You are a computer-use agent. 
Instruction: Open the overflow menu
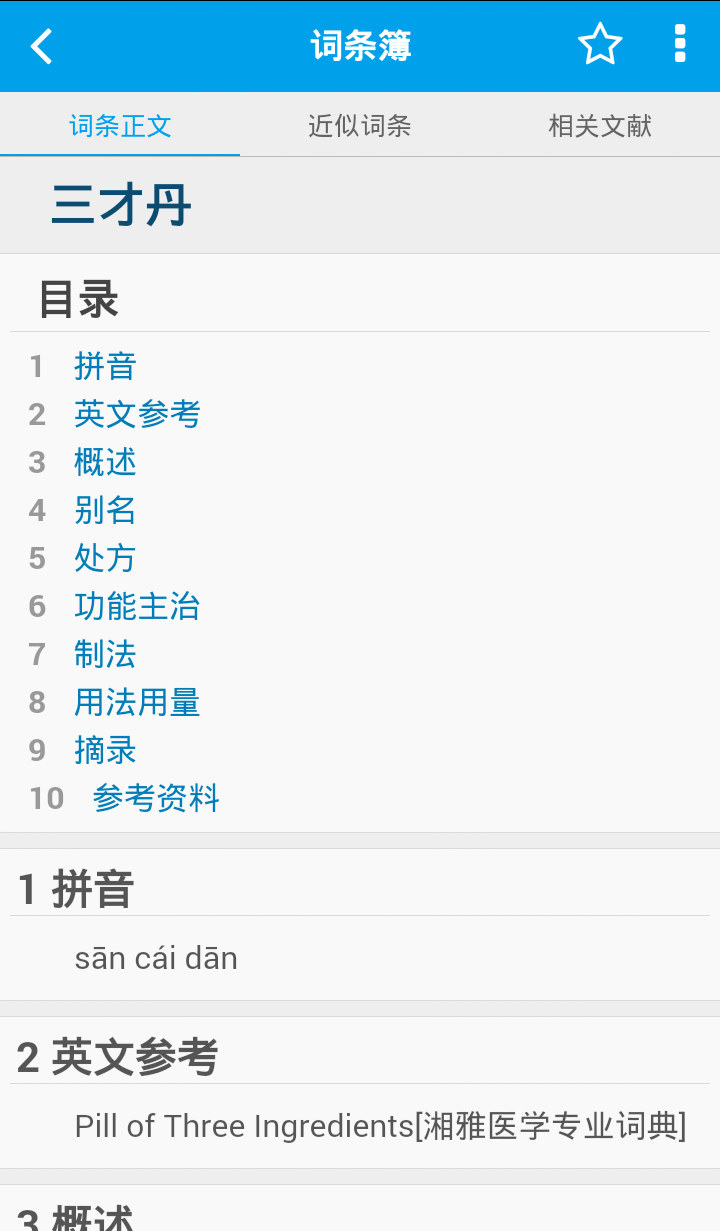(x=680, y=46)
